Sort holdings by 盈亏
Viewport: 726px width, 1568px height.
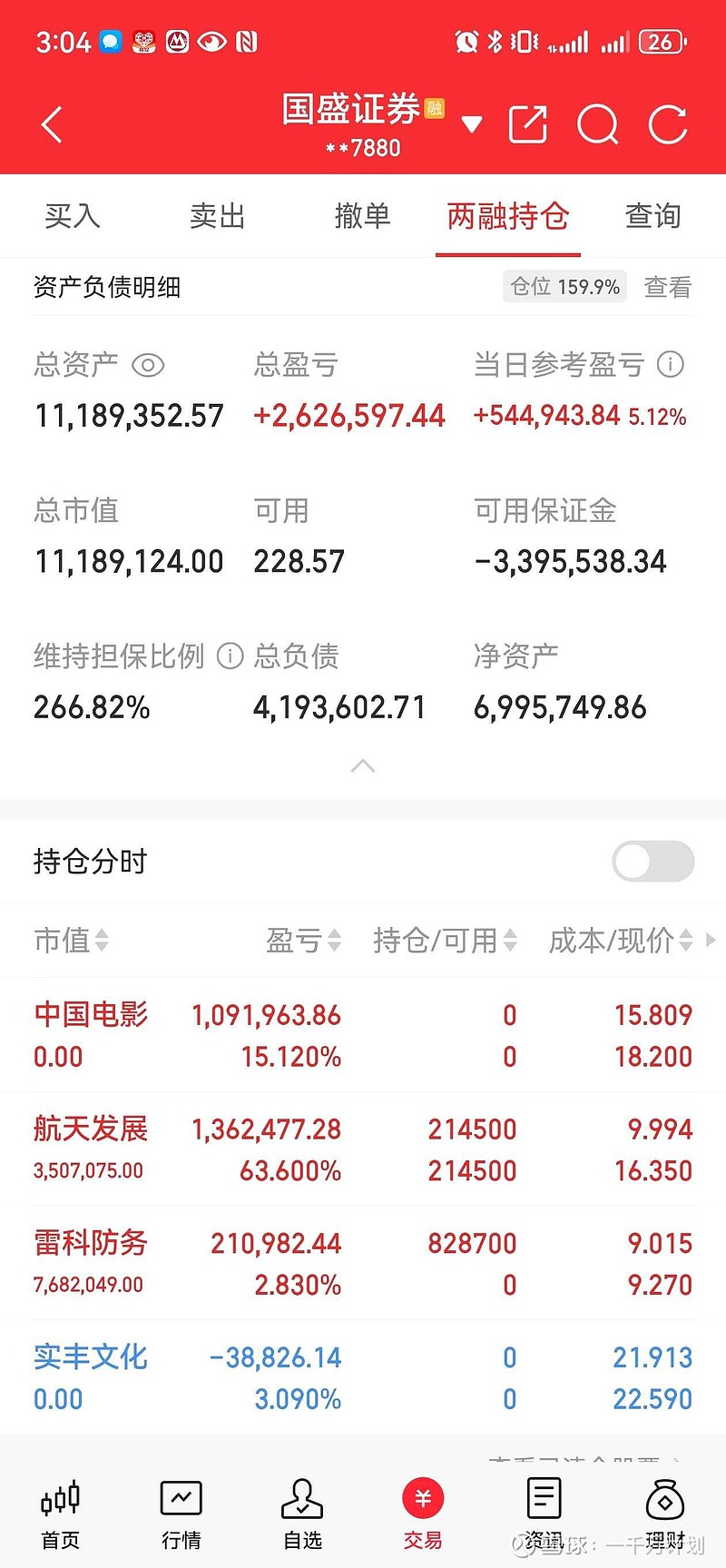coord(304,941)
